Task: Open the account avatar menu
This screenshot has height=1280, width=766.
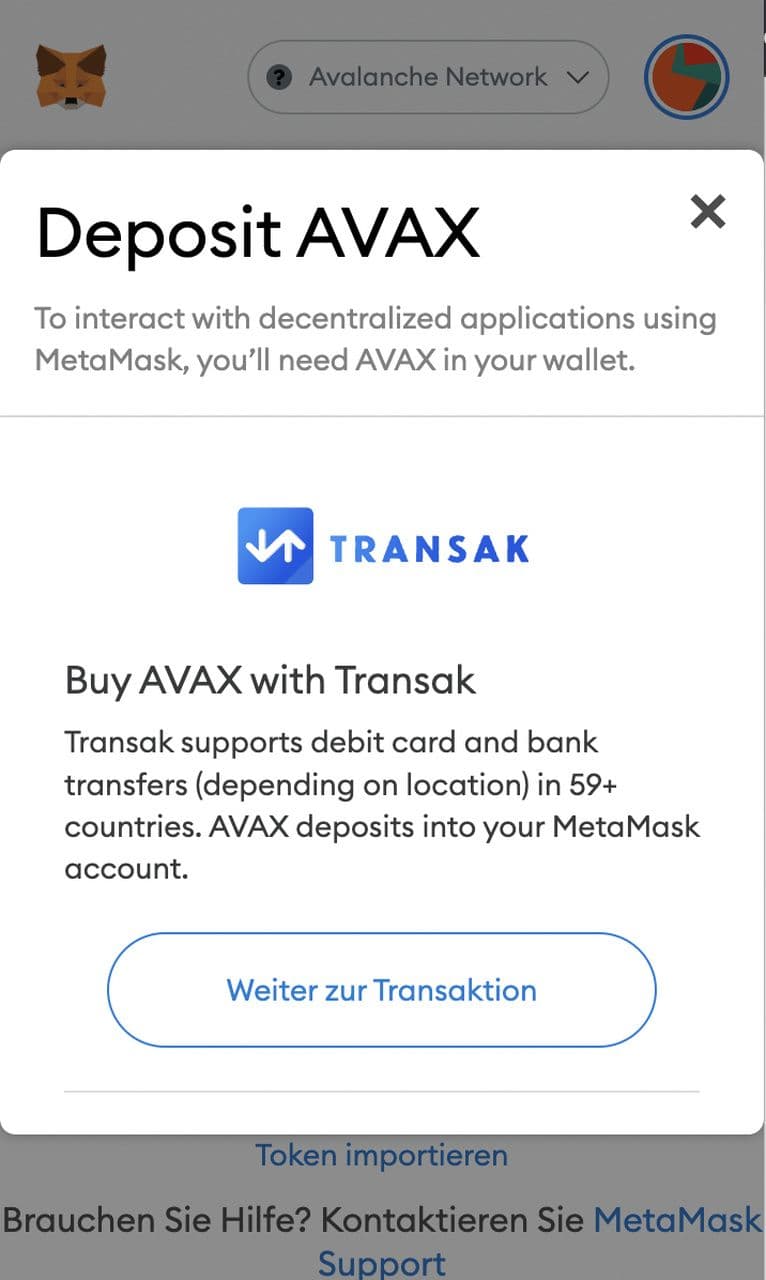Action: [686, 77]
